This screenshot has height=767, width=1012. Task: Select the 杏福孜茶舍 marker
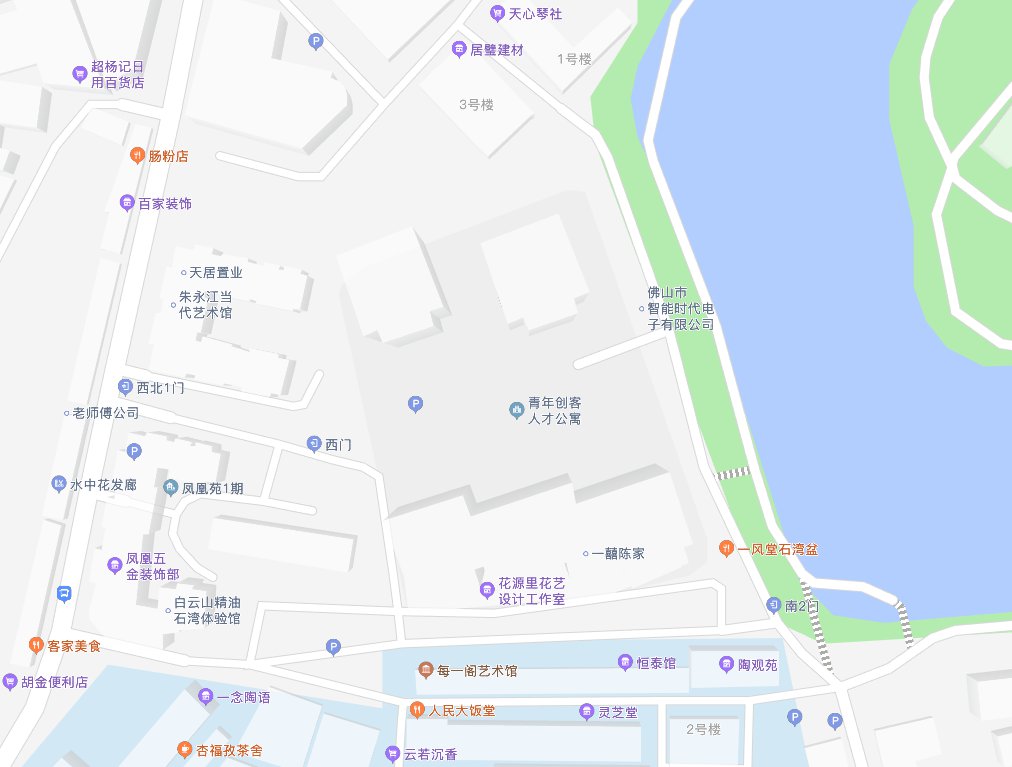coord(184,749)
